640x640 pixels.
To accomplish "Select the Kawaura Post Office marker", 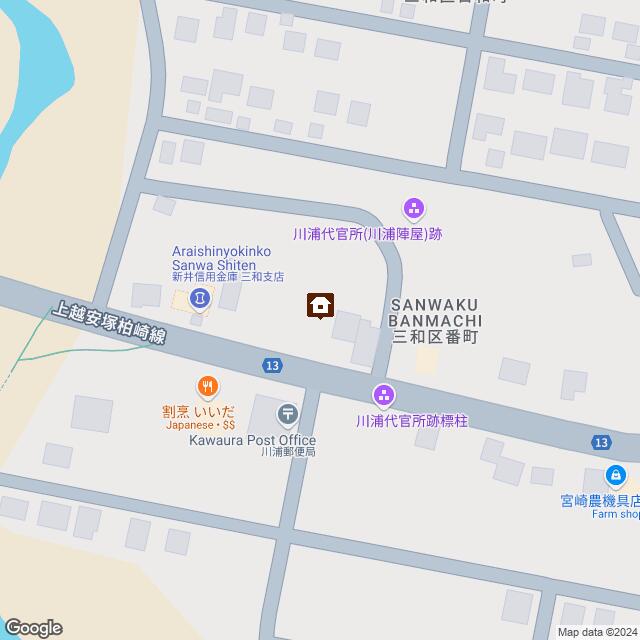I will [288, 413].
